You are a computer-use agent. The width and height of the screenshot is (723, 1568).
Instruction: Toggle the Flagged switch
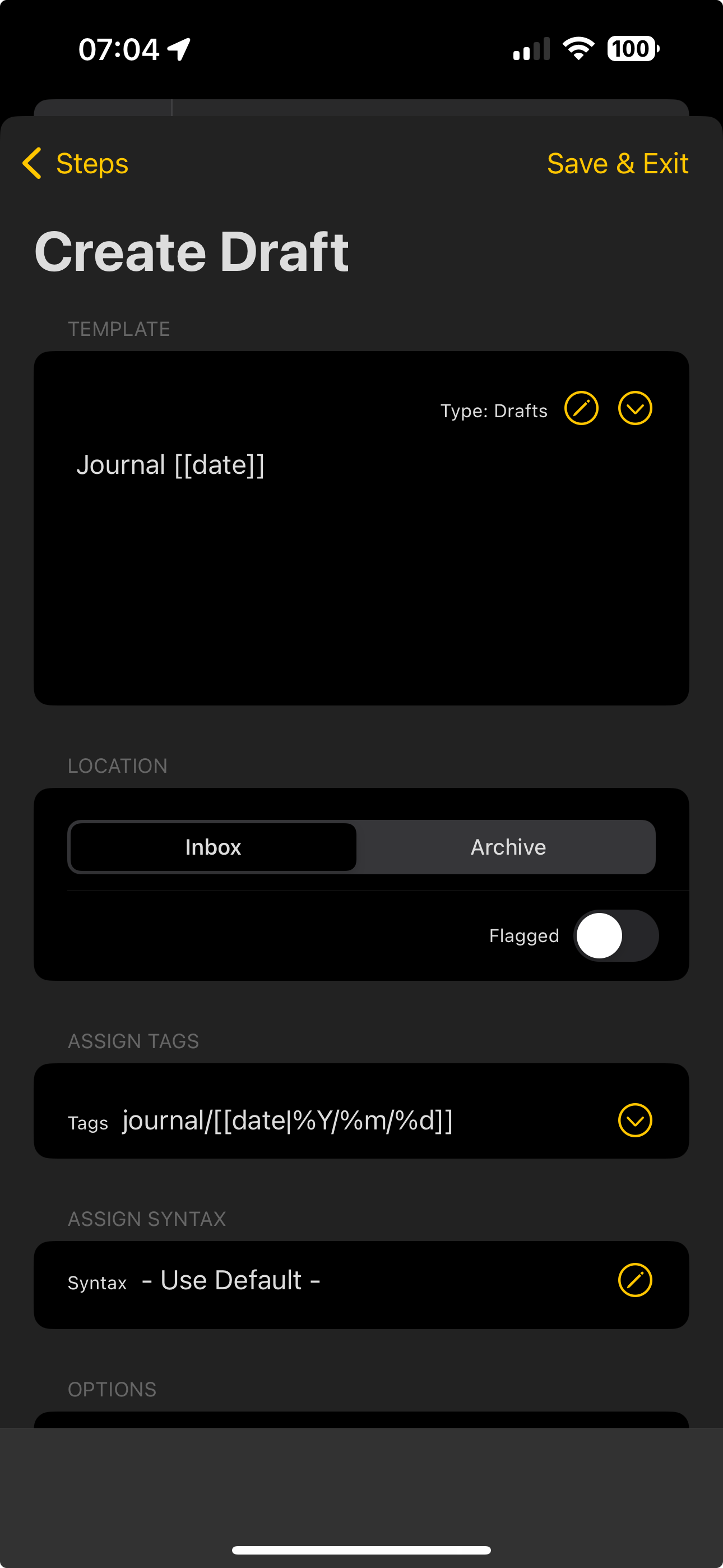tap(616, 935)
